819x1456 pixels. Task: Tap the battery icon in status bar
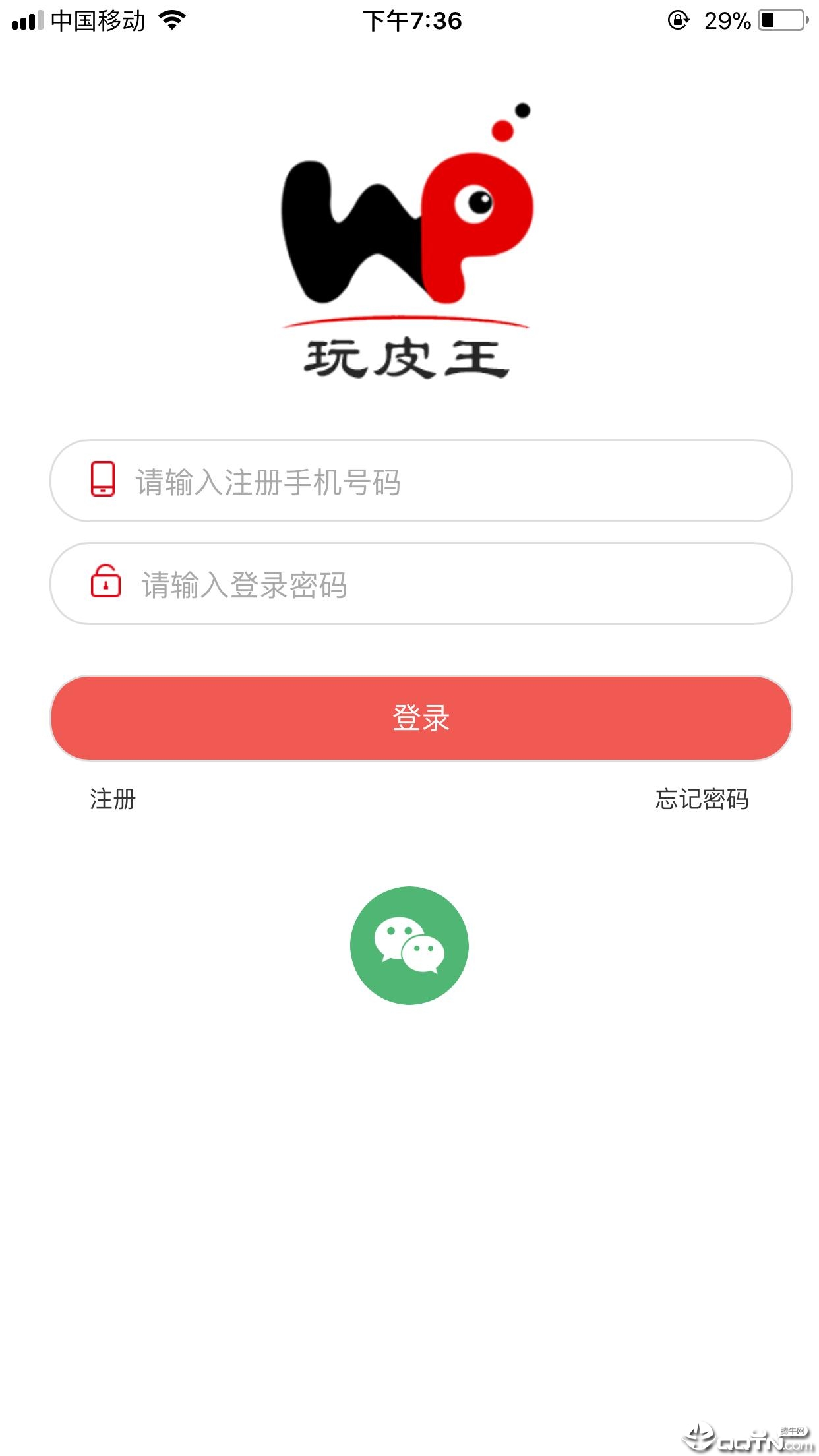tap(780, 20)
